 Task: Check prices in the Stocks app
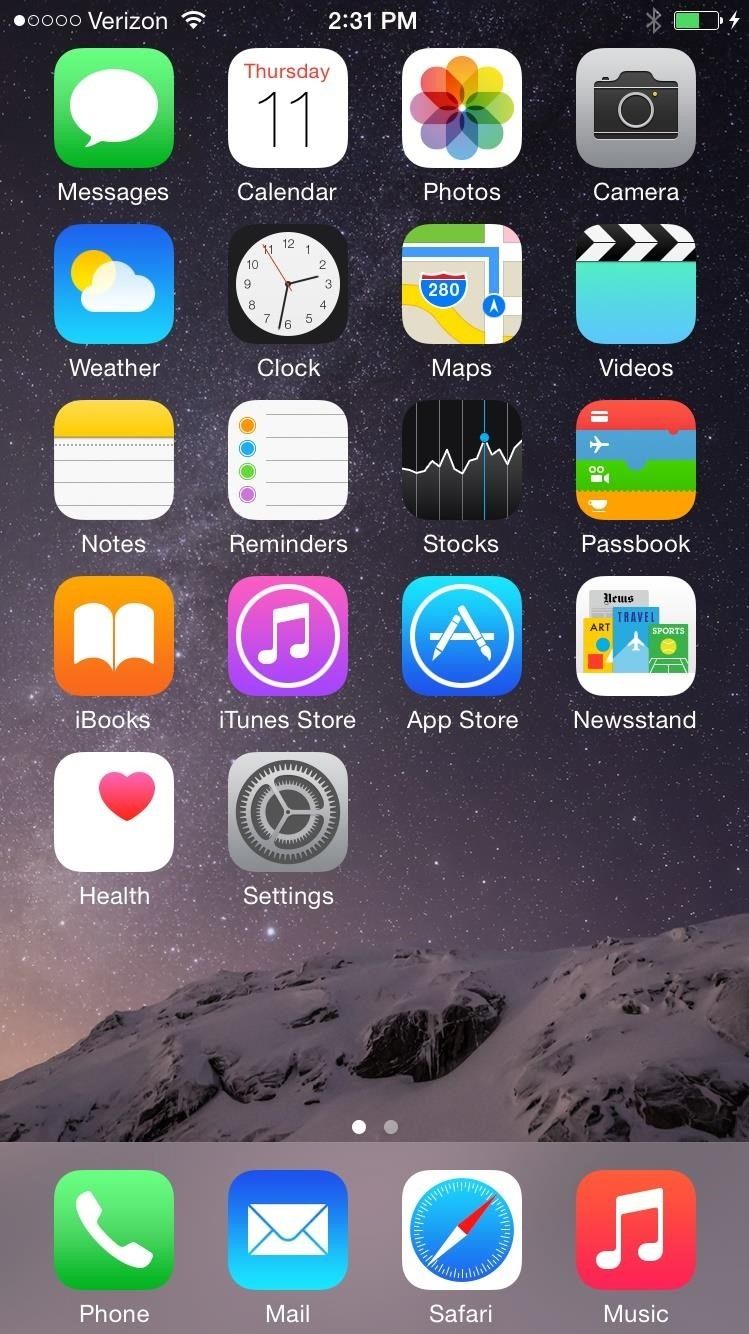[x=461, y=460]
